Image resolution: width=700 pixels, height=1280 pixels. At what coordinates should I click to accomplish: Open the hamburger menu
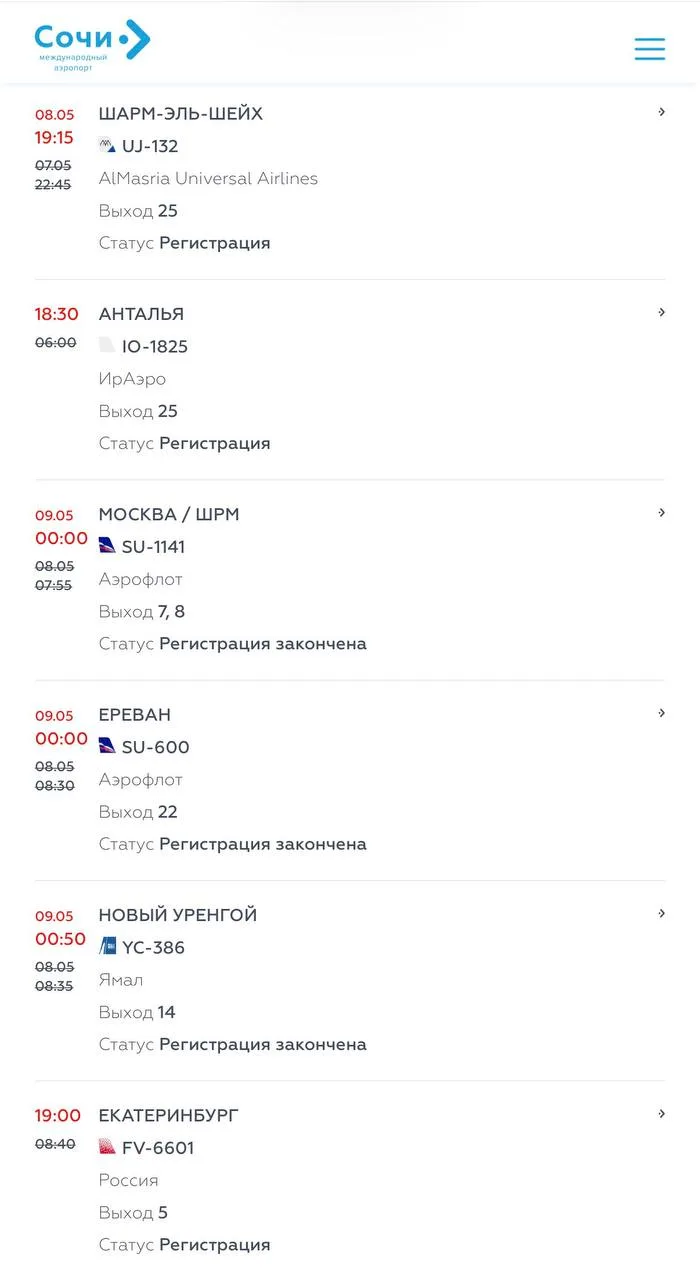(649, 49)
